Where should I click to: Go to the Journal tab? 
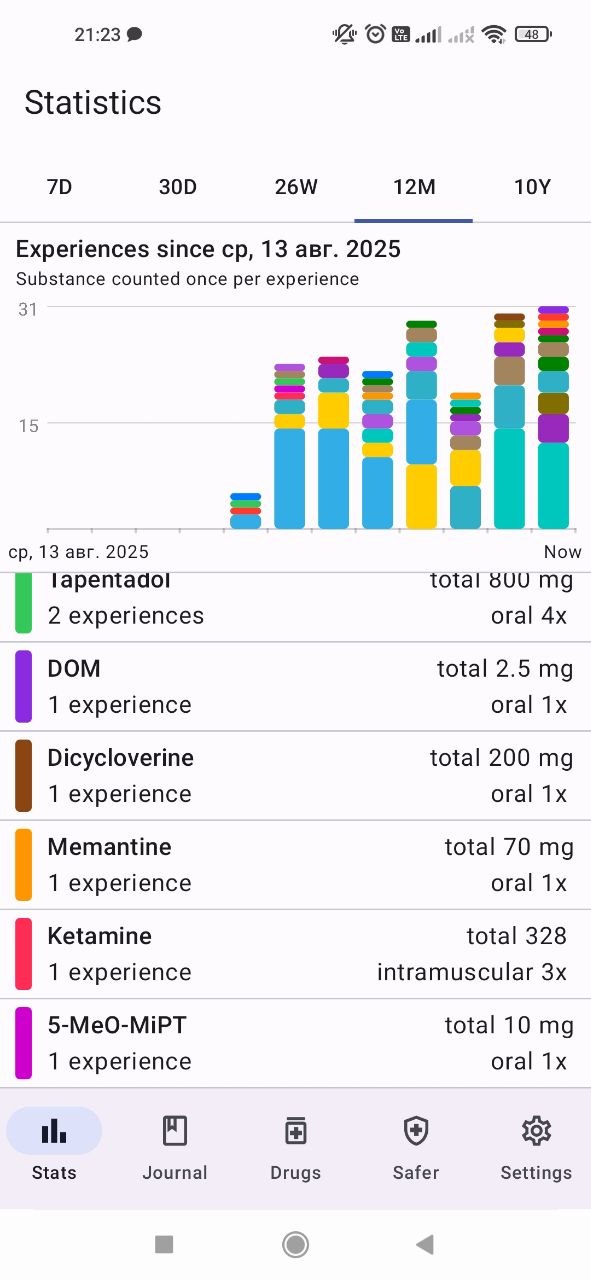pos(175,1148)
